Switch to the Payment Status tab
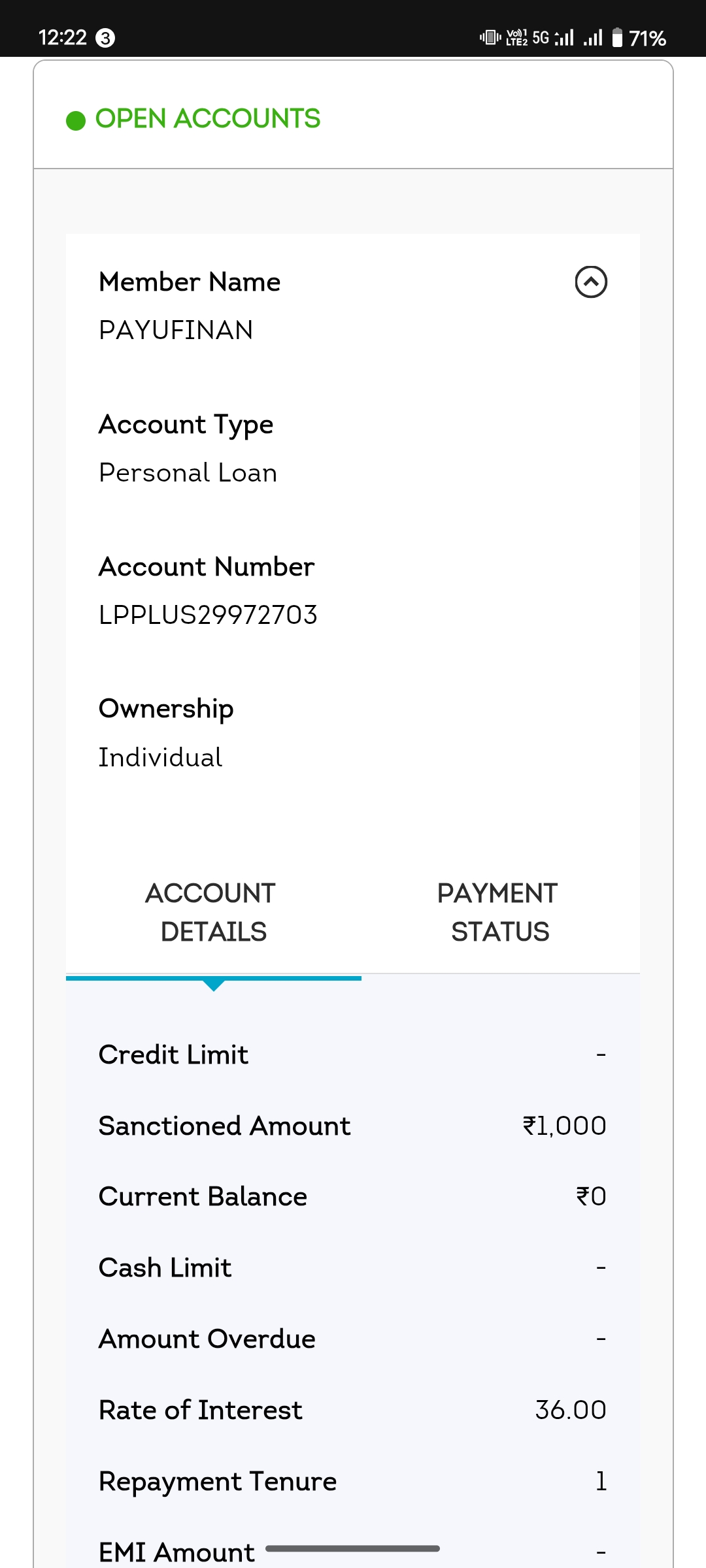 500,912
